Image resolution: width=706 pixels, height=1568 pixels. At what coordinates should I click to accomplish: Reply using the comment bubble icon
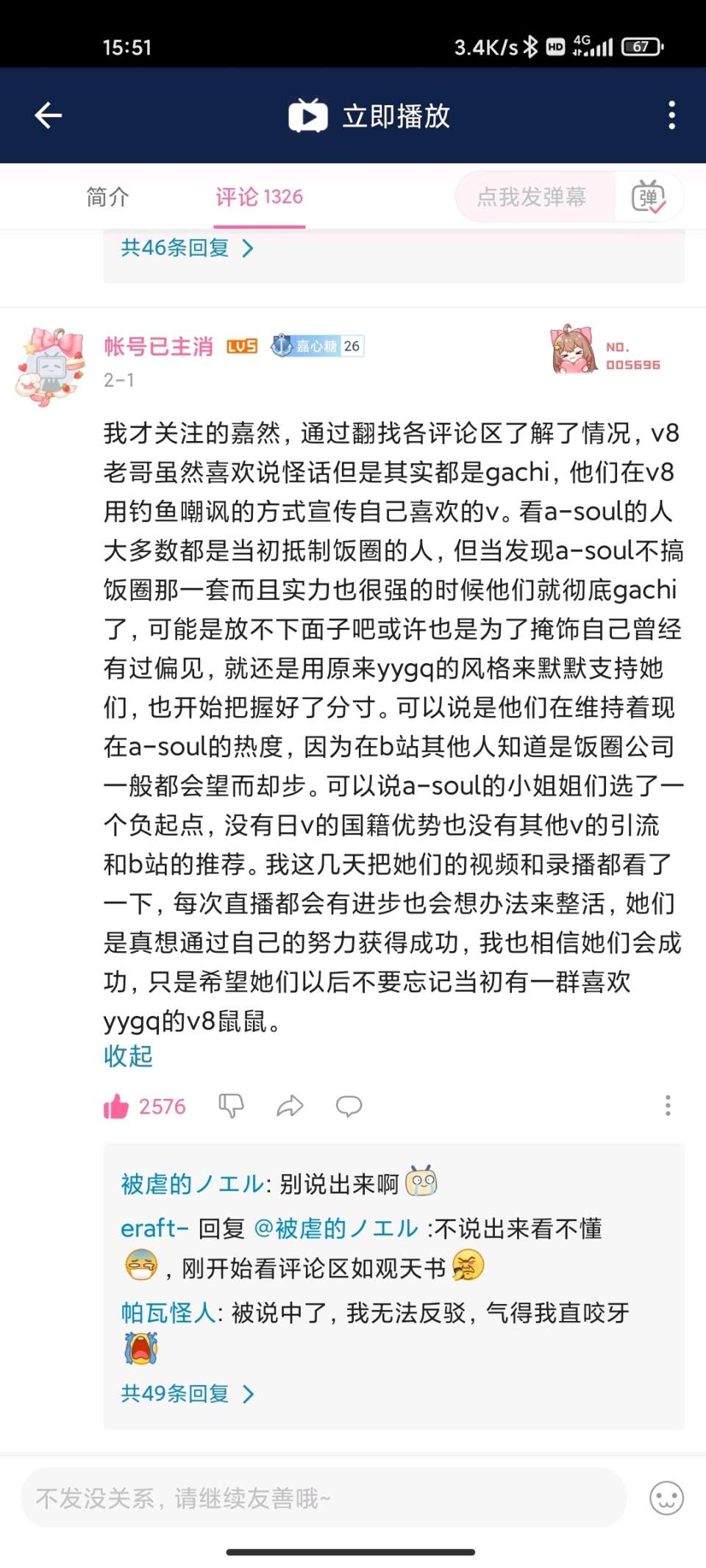349,1106
